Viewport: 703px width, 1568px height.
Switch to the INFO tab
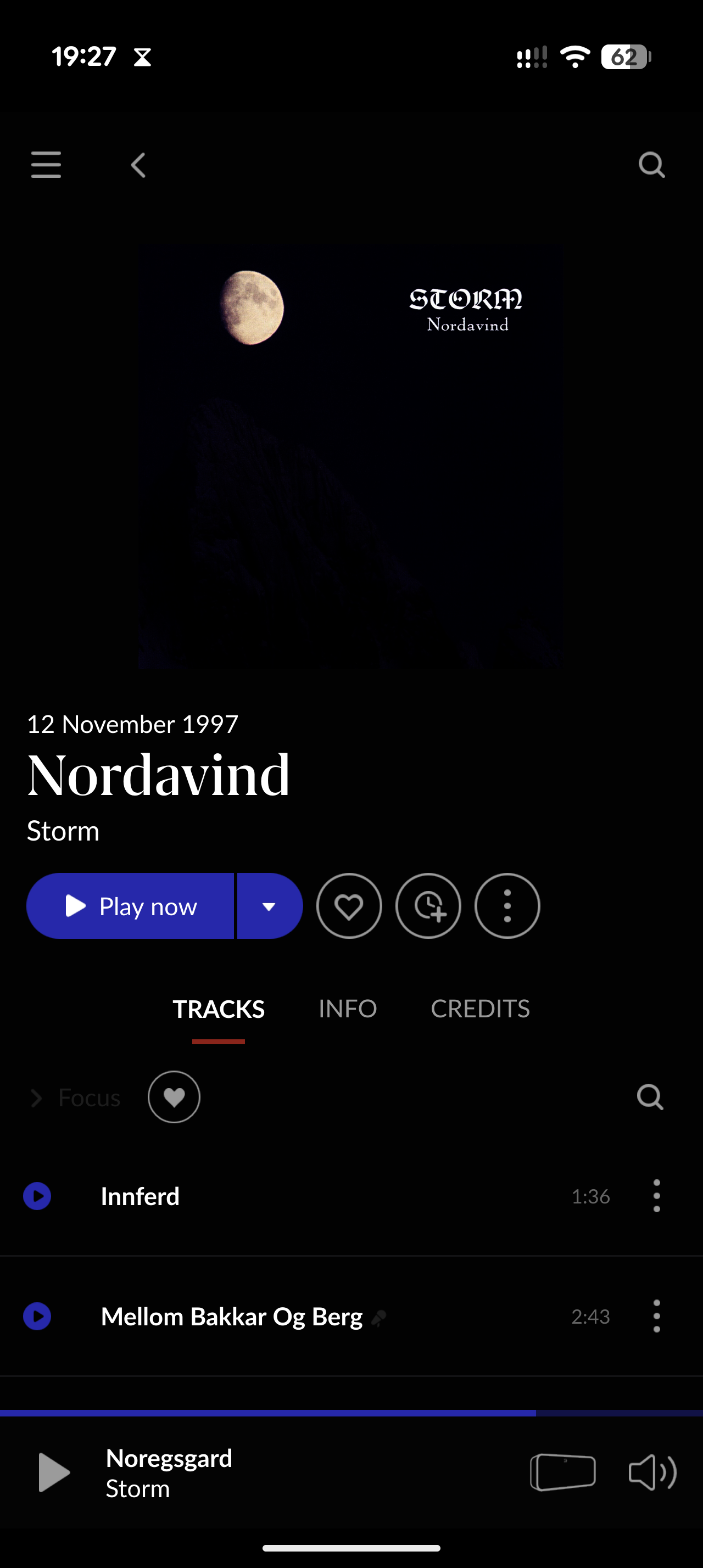(x=348, y=1009)
